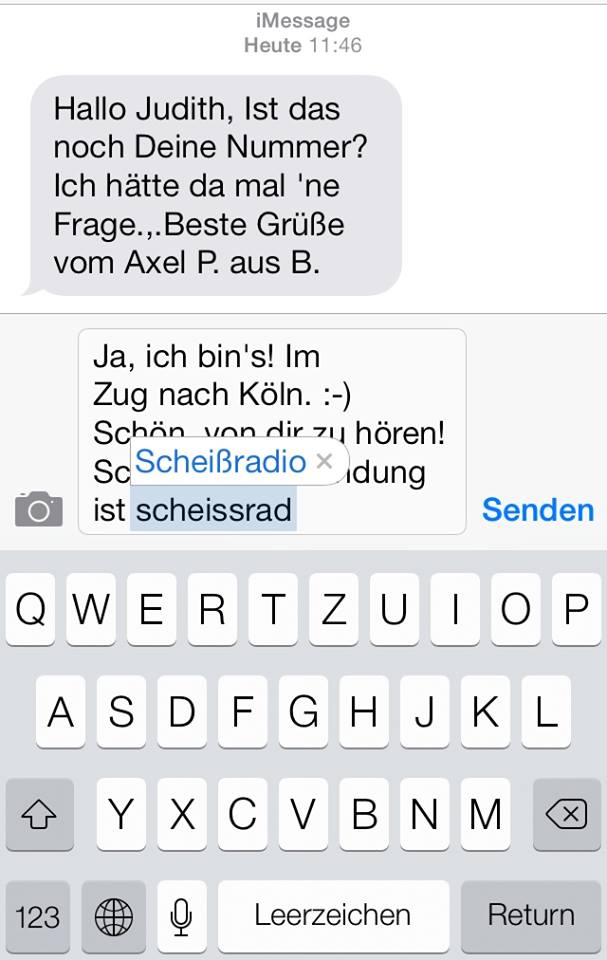Change keyboard language with the globe key
This screenshot has height=960, width=607.
click(x=113, y=915)
